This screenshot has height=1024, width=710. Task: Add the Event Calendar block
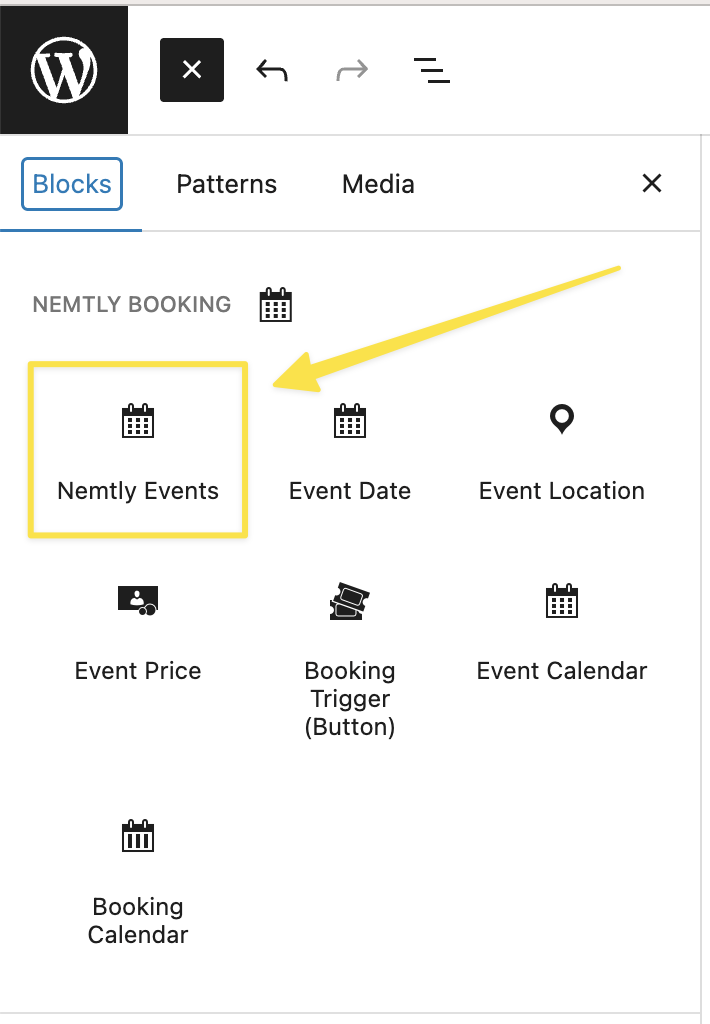pyautogui.click(x=562, y=630)
